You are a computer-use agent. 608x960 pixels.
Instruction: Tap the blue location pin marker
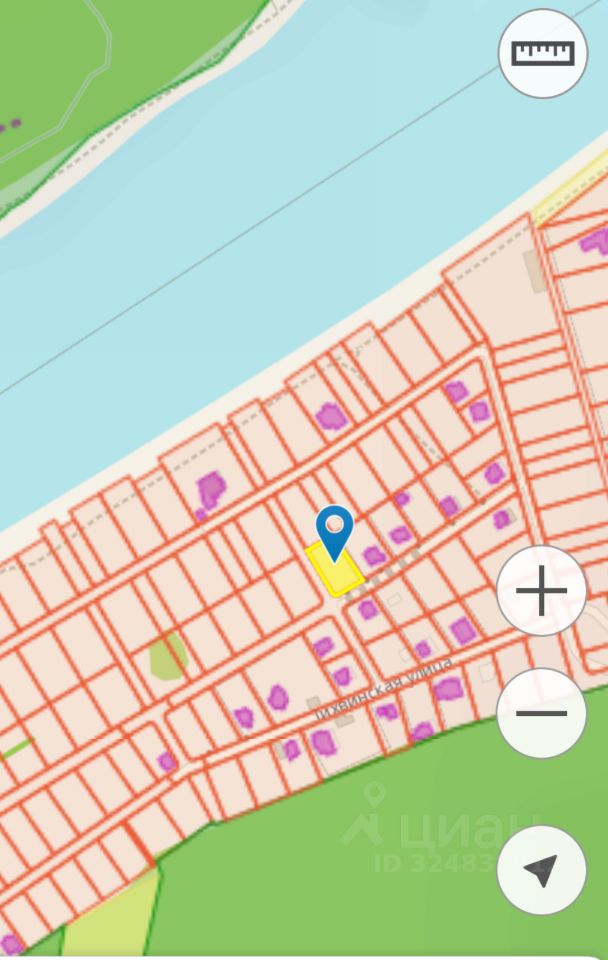click(x=334, y=529)
